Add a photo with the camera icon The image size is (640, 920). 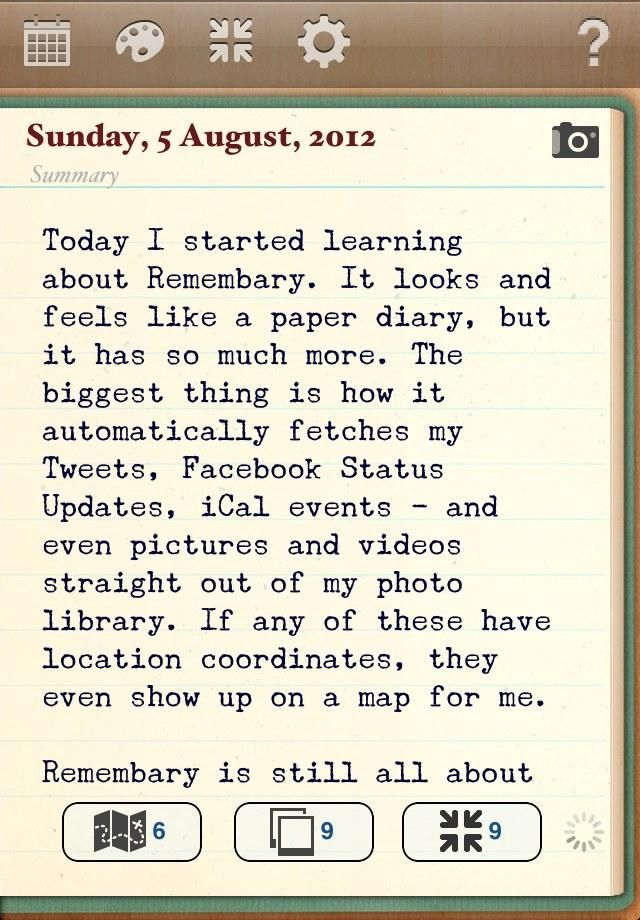pyautogui.click(x=575, y=140)
